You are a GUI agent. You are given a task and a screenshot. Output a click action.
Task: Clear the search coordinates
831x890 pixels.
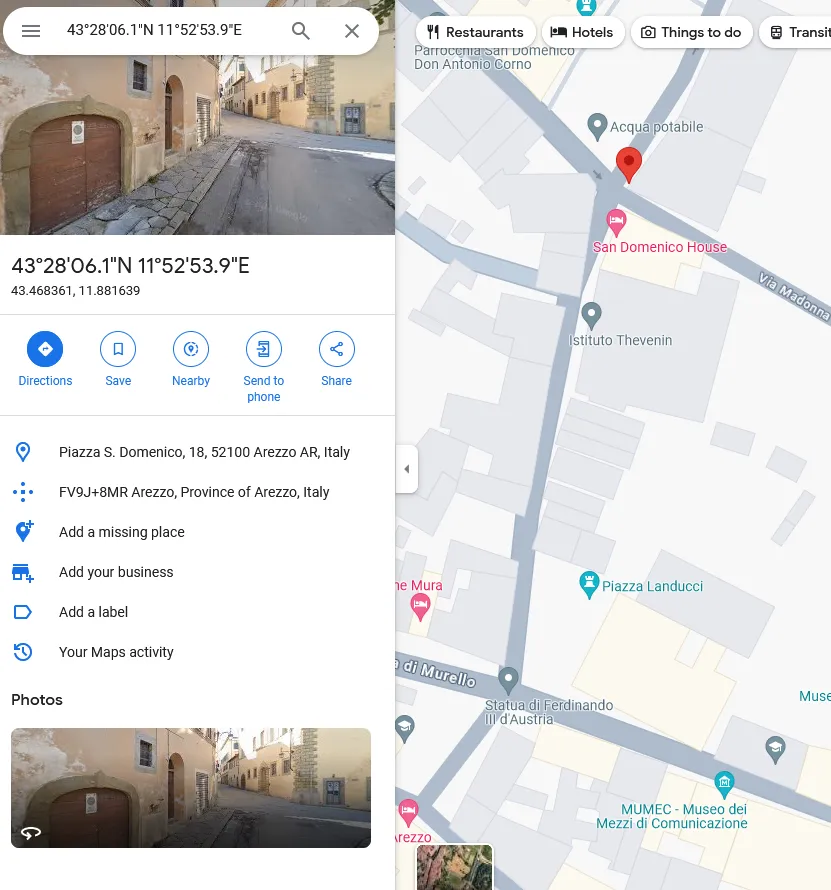pos(352,31)
